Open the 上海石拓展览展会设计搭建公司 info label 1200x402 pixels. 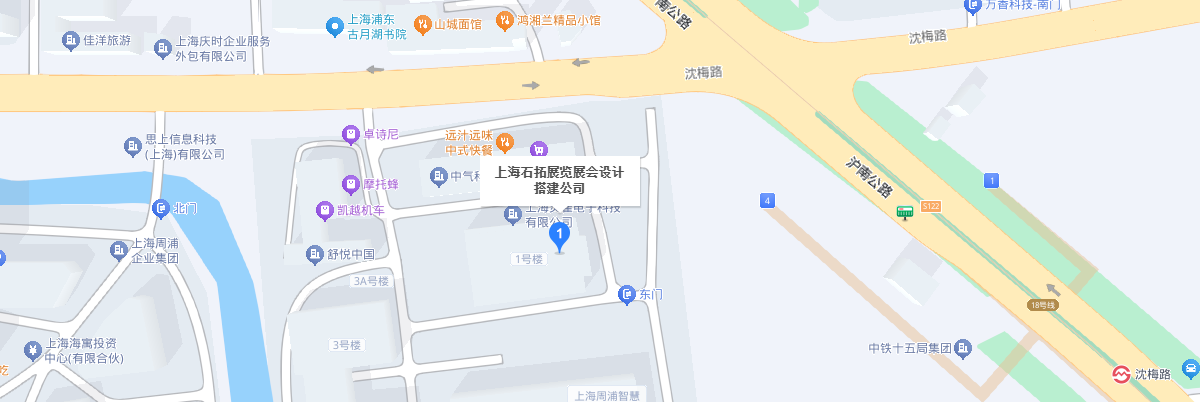point(559,180)
